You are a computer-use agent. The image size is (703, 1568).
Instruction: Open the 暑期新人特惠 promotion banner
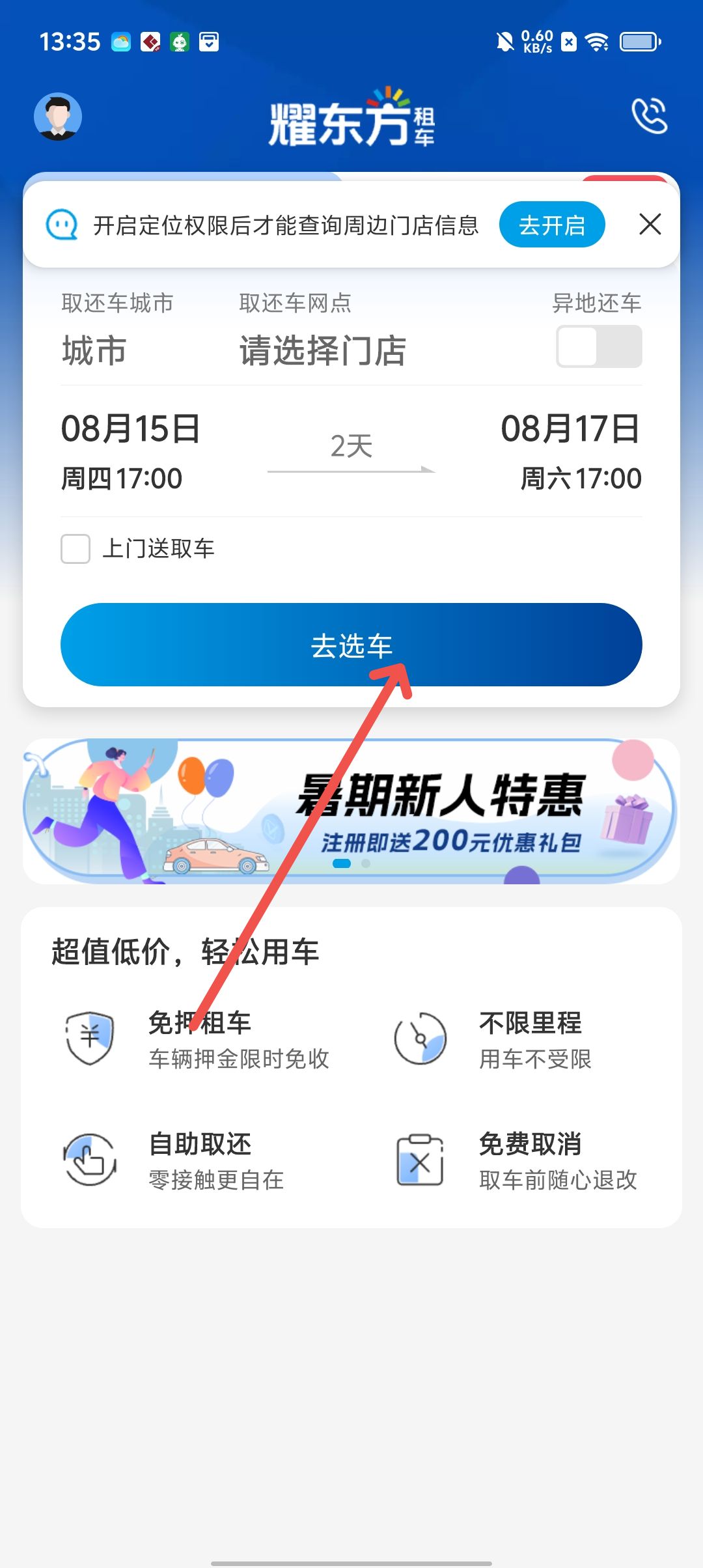pyautogui.click(x=351, y=811)
